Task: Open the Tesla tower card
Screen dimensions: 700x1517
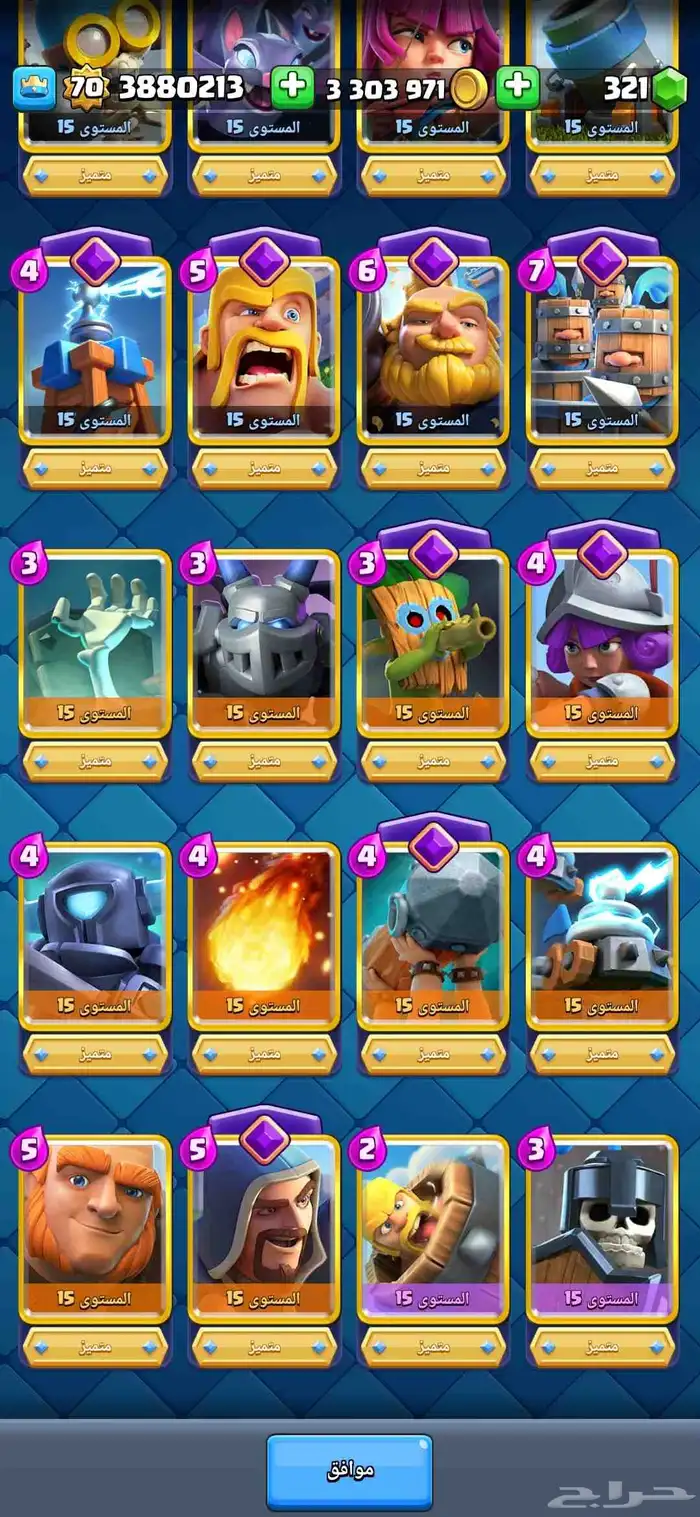Action: click(95, 350)
